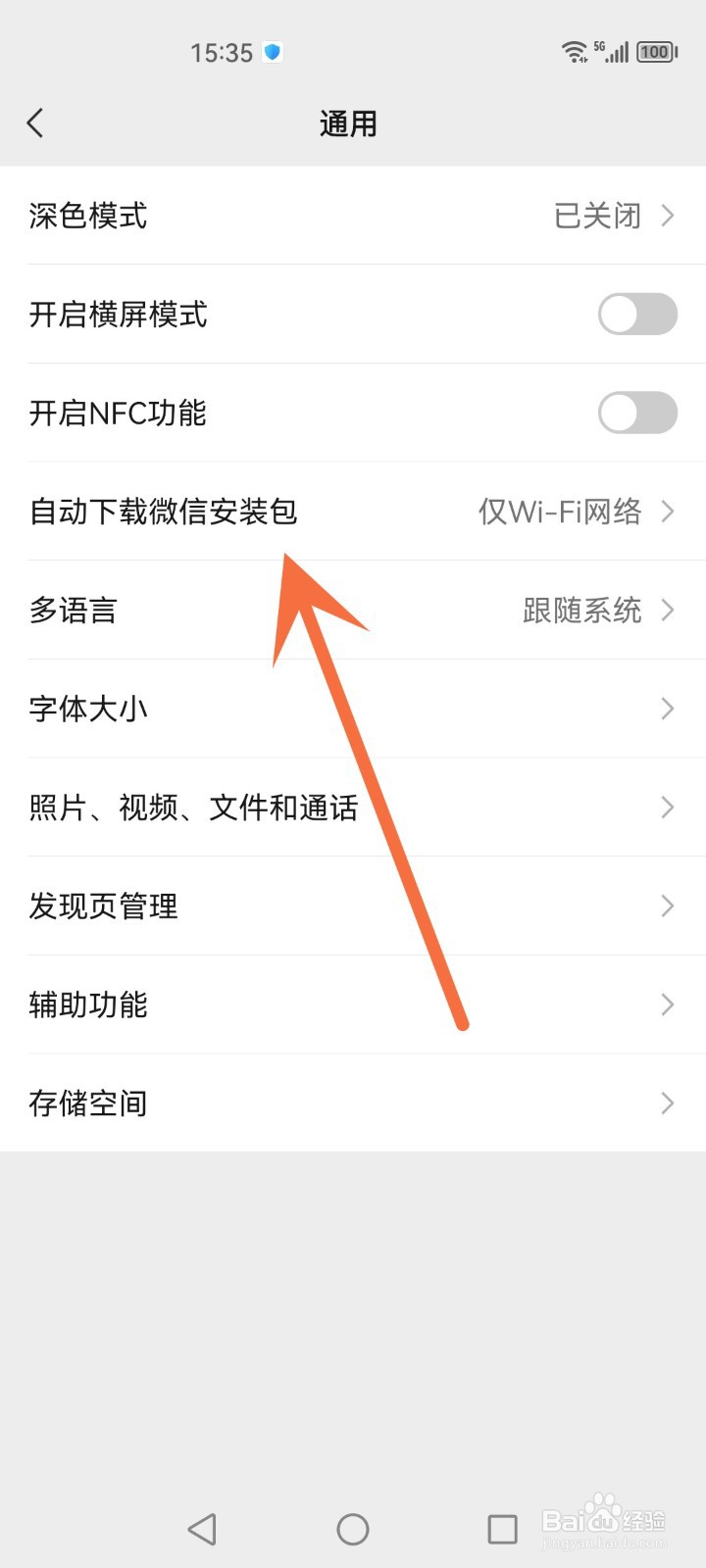Expand 自动下载微信安装包 download settings
This screenshot has width=706, height=1568.
(669, 511)
